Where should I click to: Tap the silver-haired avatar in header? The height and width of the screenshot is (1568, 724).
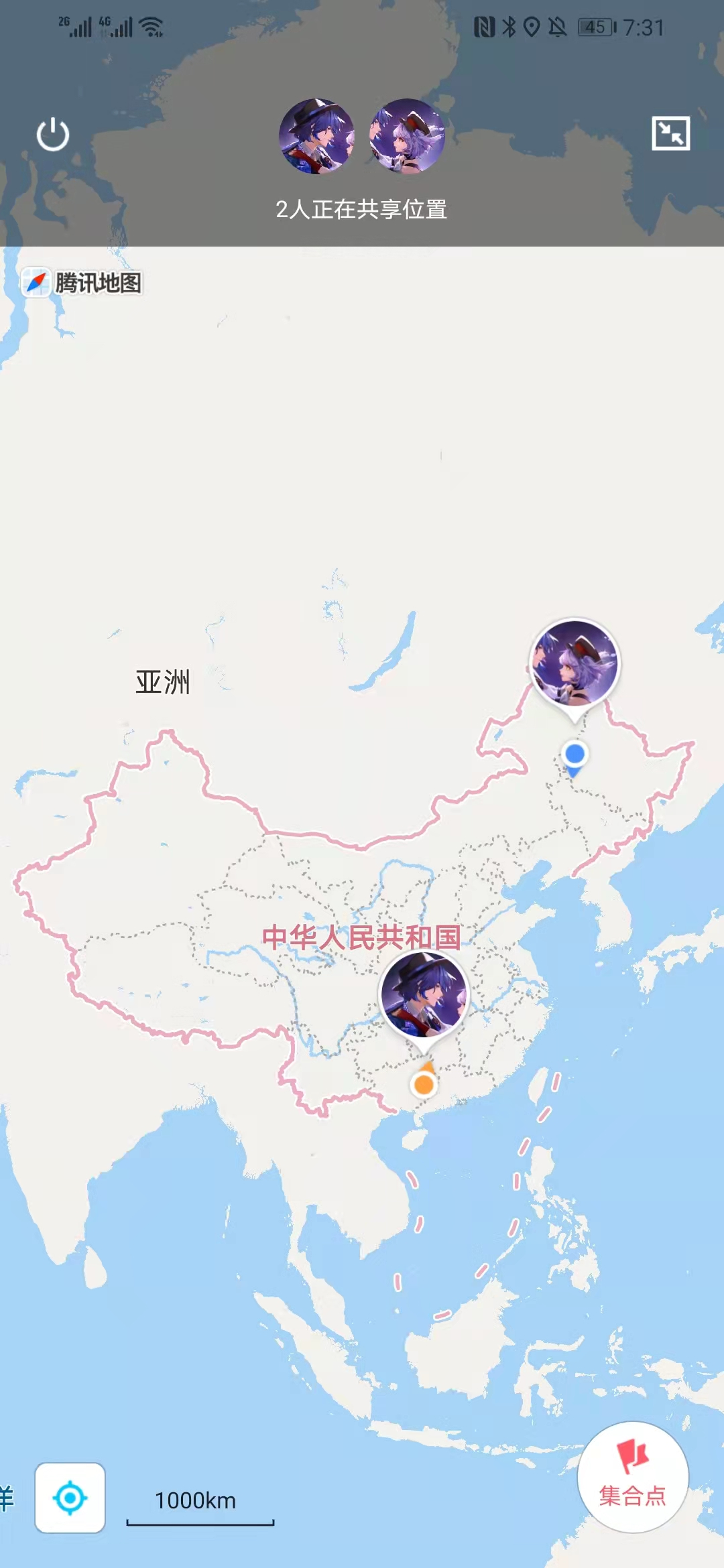point(408,137)
